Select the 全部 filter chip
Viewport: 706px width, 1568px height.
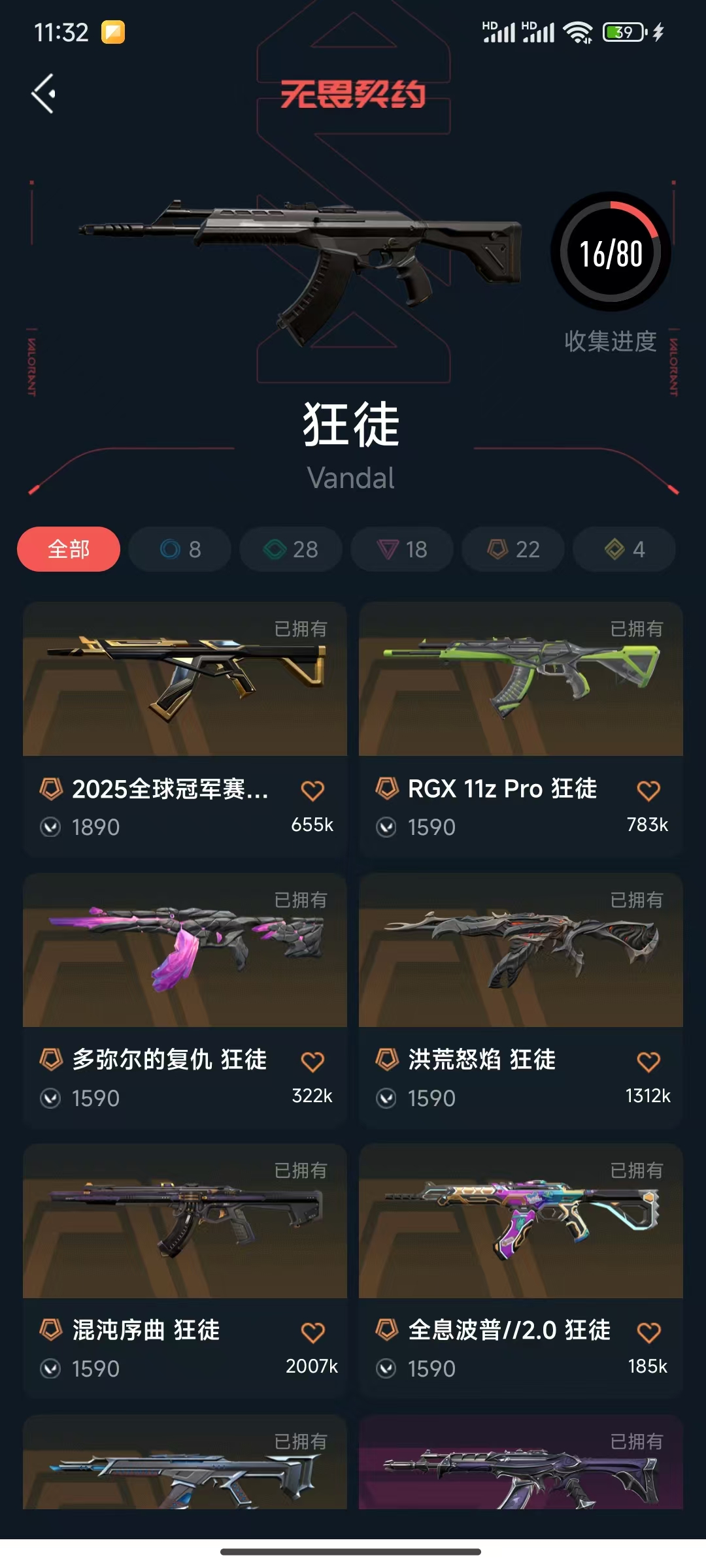coord(69,549)
